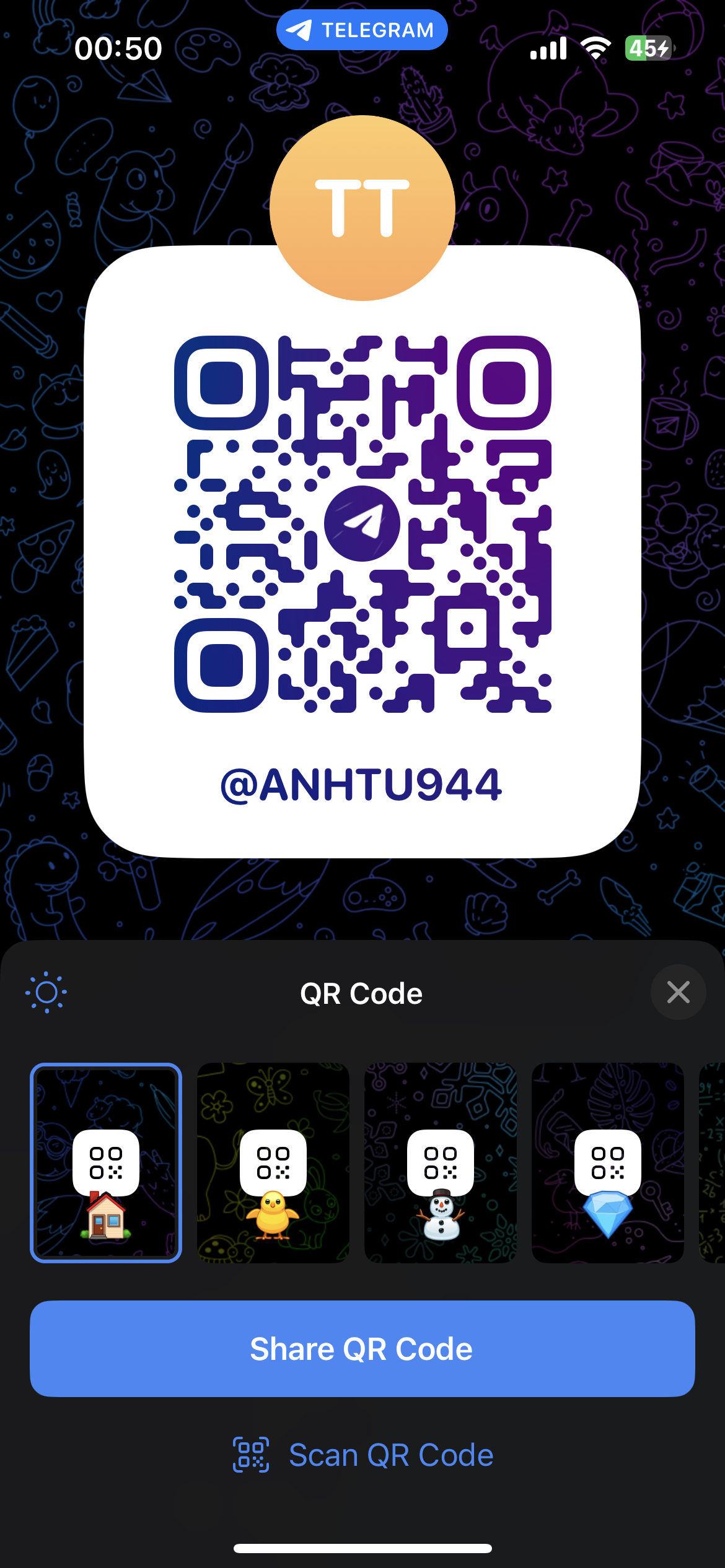Viewport: 725px width, 1568px height.
Task: Pick the snowman emoji theme
Action: point(441,1162)
